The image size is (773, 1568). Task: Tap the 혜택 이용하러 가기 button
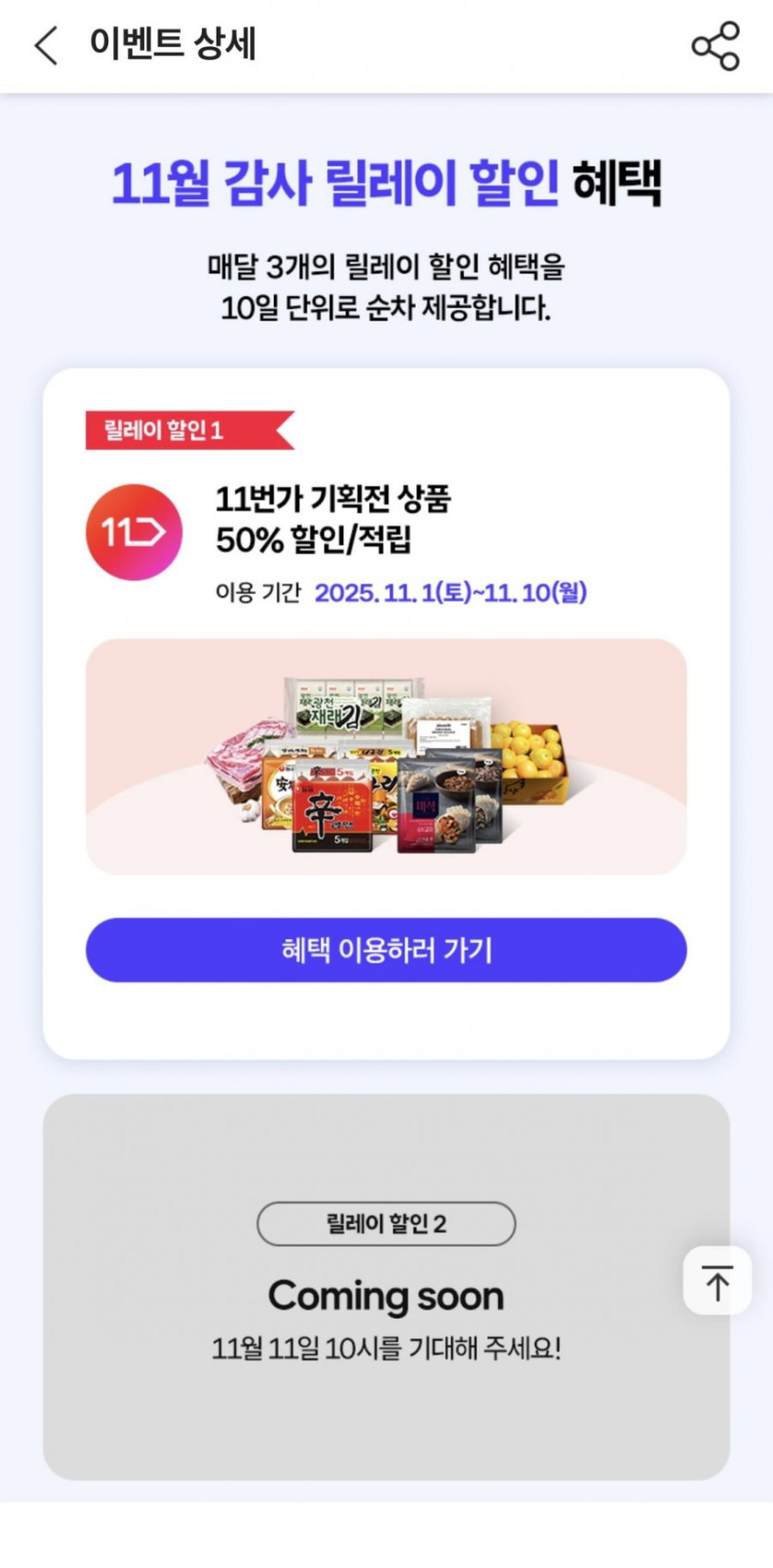386,950
